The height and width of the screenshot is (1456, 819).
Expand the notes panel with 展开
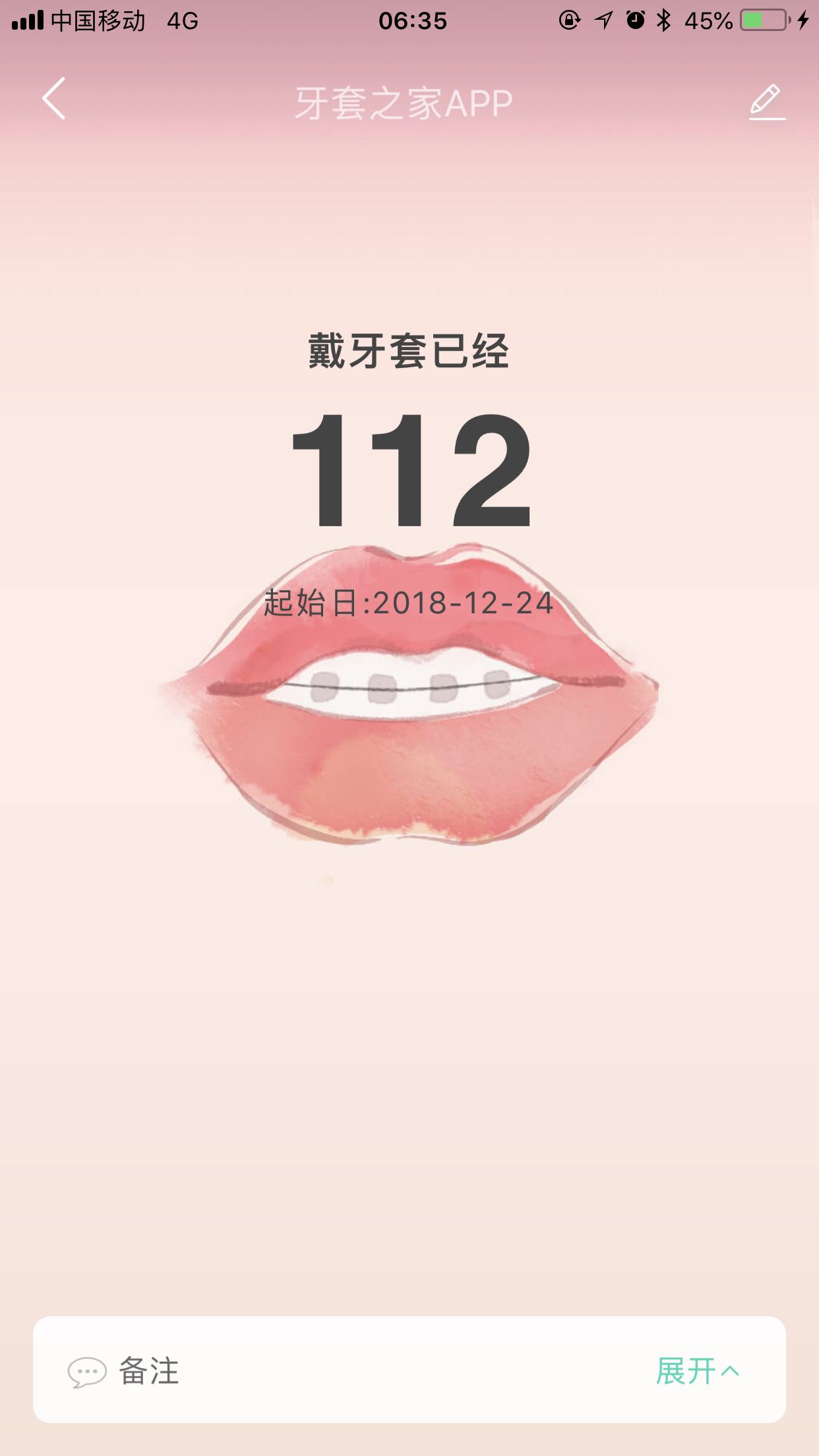697,1372
